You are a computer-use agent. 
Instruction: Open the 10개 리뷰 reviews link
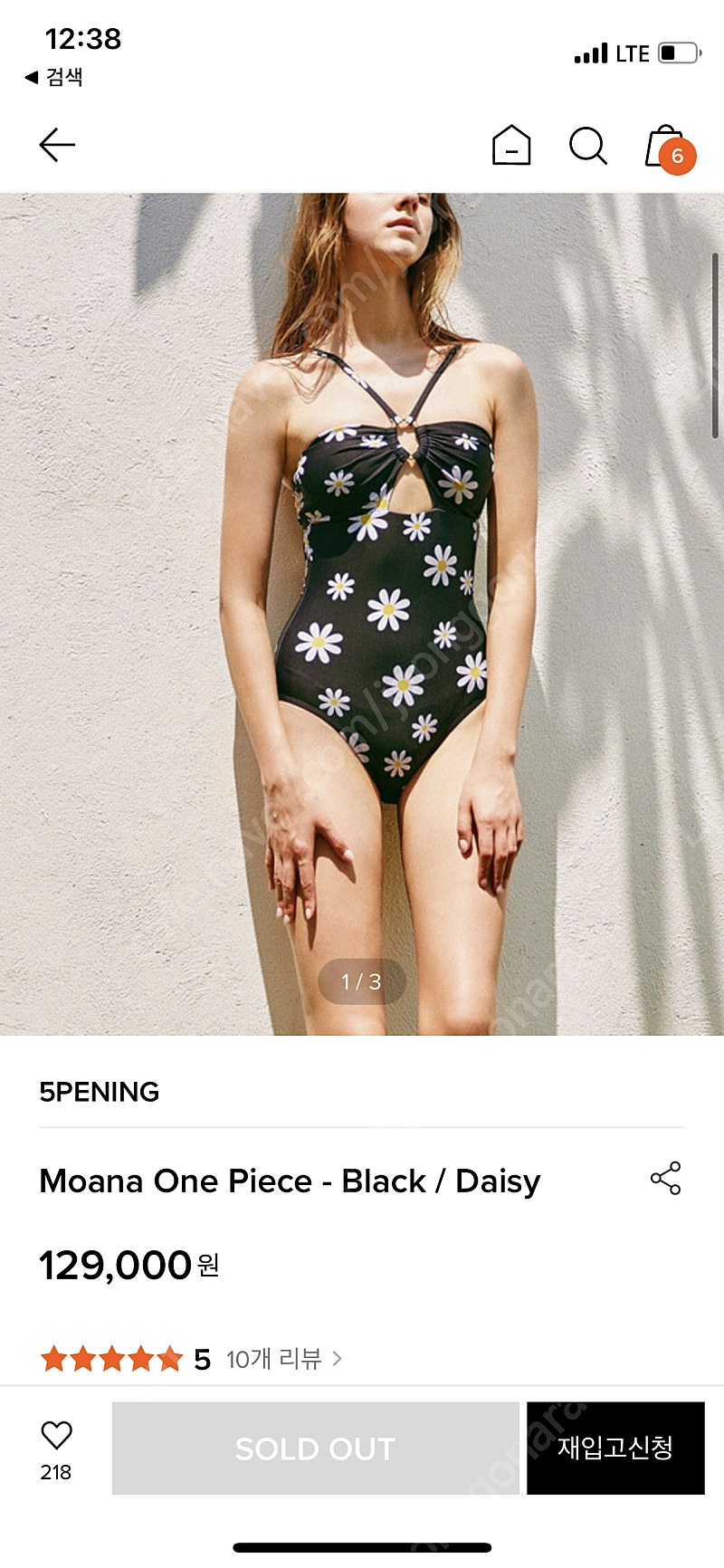pos(283,1359)
